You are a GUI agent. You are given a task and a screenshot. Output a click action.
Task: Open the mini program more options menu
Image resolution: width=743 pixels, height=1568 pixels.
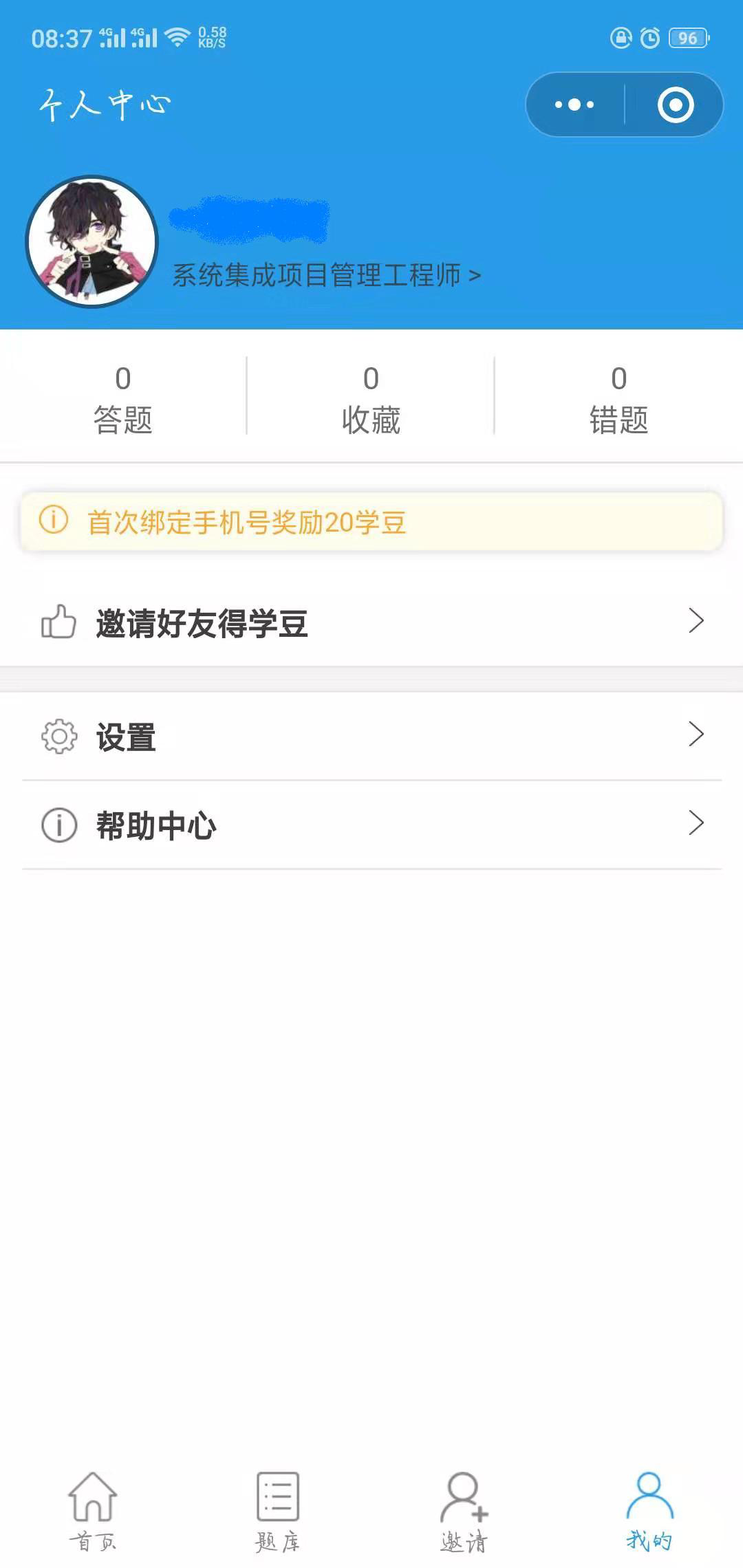574,105
